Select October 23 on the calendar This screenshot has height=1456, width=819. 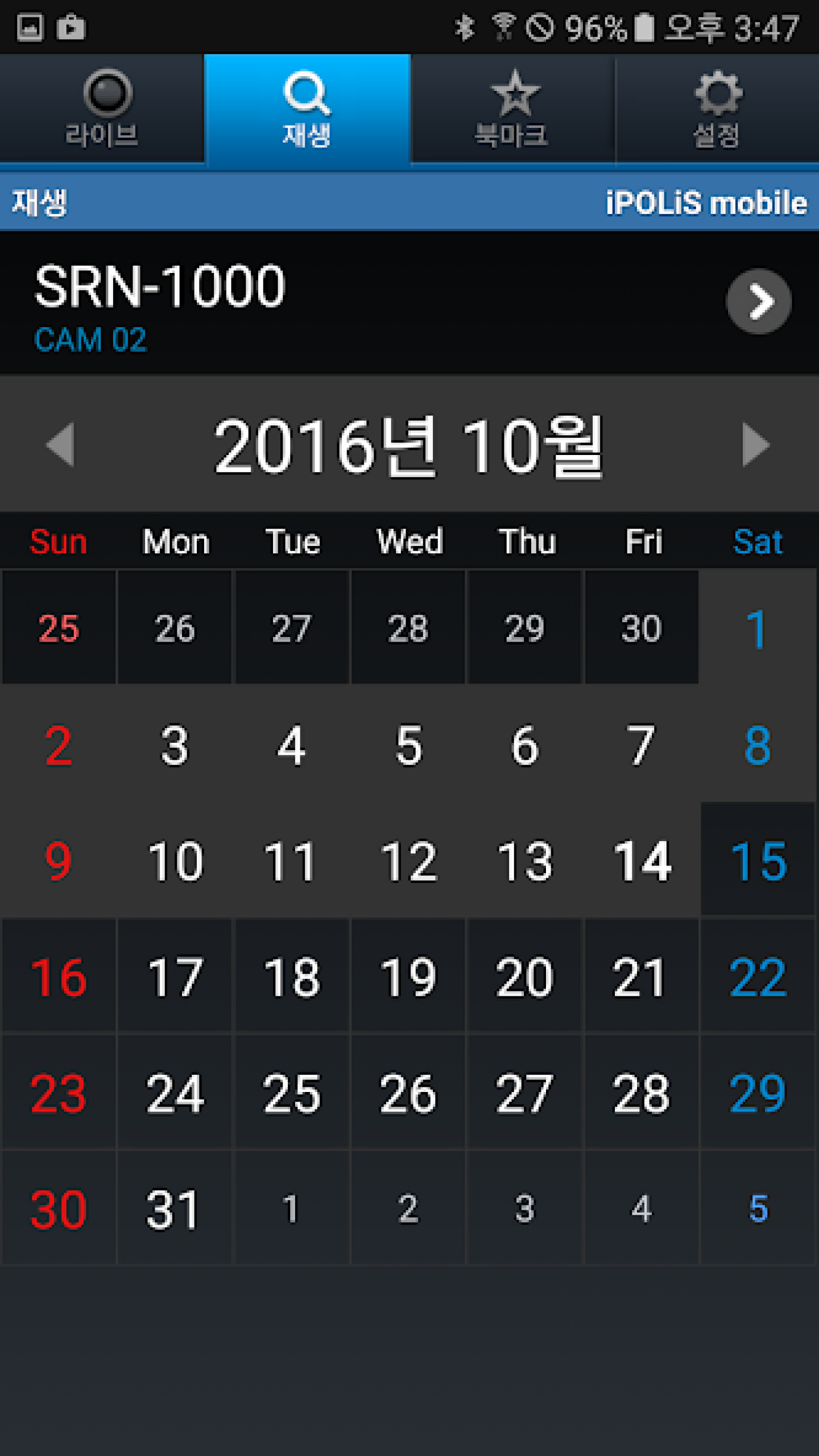point(58,1093)
